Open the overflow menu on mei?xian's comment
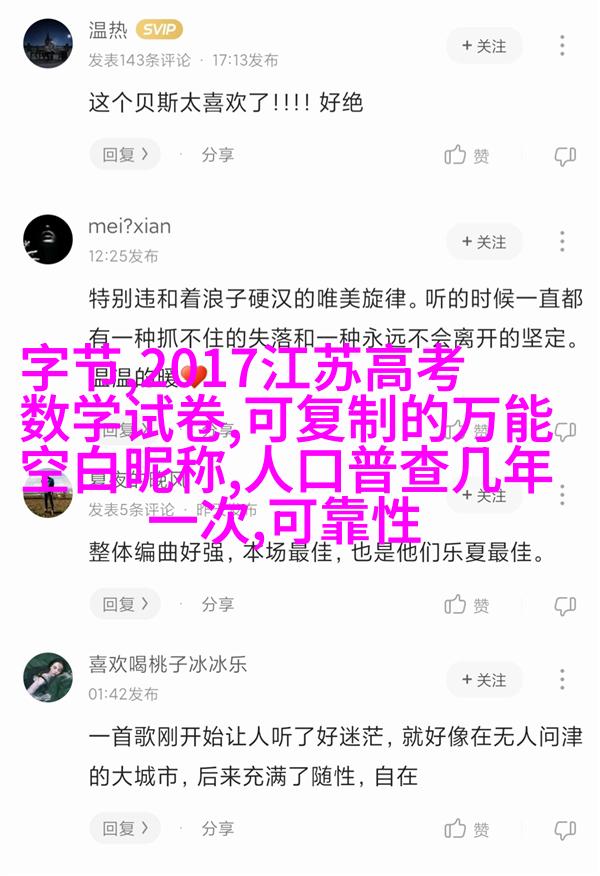Image resolution: width=600 pixels, height=876 pixels. (563, 242)
